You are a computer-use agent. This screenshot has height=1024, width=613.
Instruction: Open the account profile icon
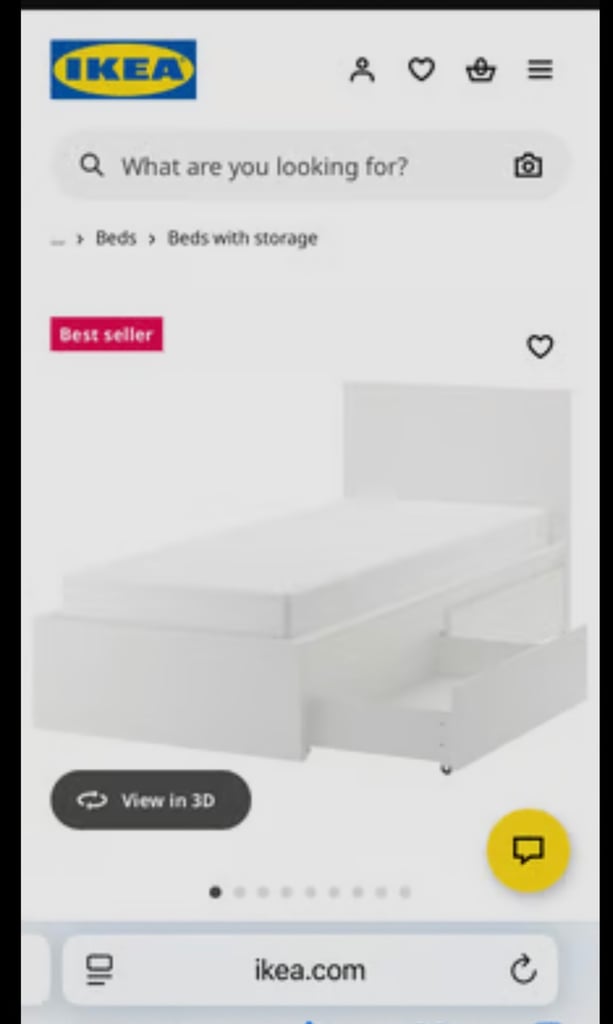pos(362,70)
